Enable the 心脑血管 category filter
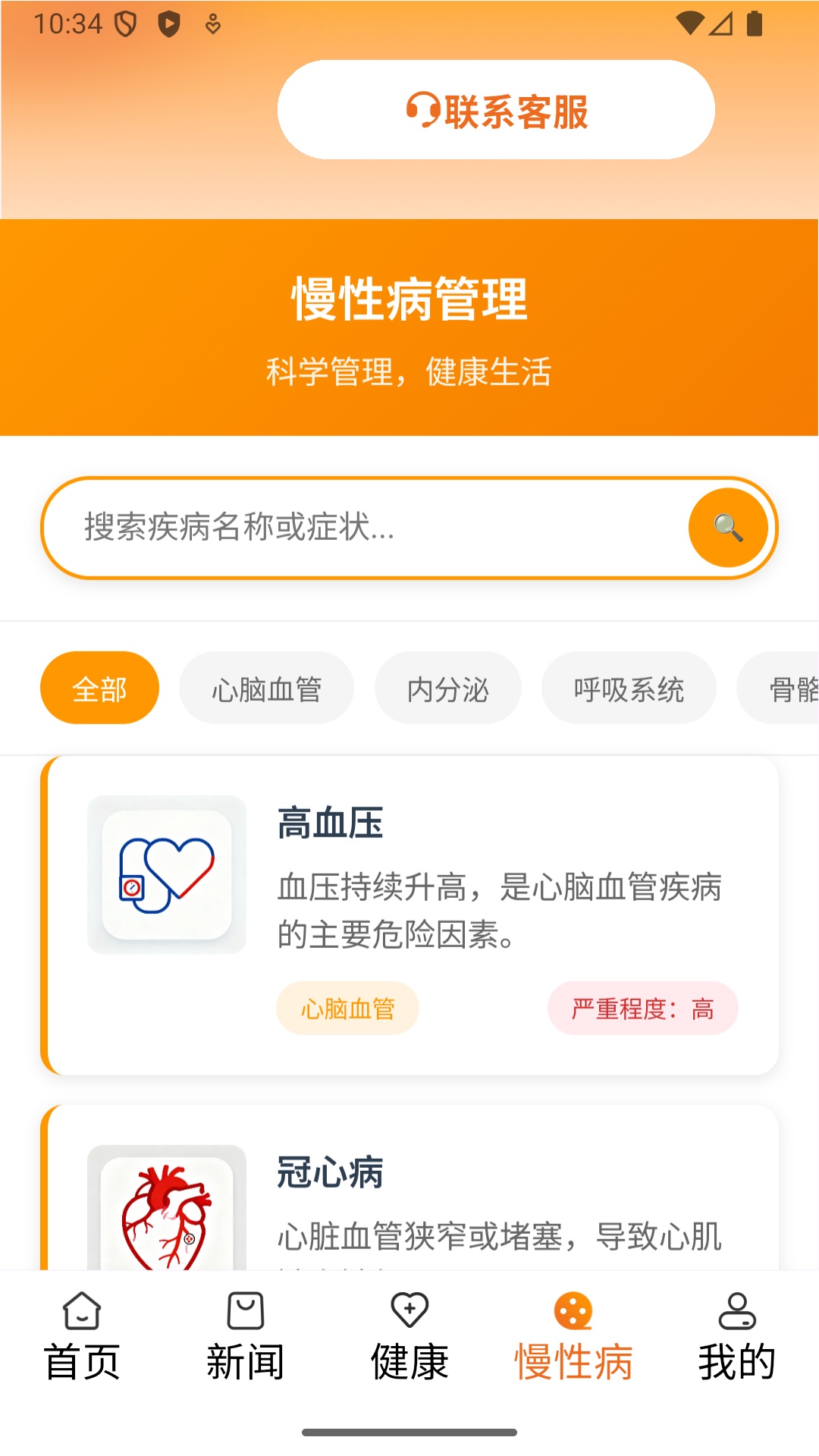Image resolution: width=819 pixels, height=1456 pixels. point(266,687)
